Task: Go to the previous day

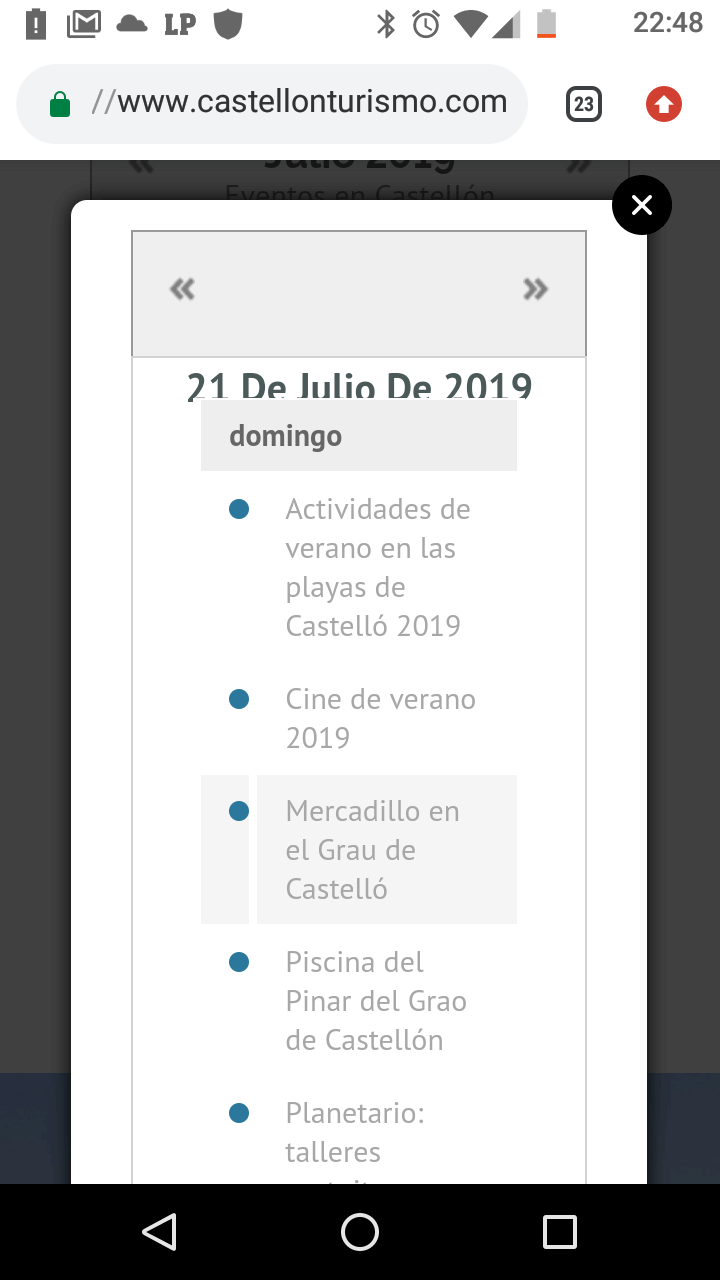Action: tap(182, 290)
